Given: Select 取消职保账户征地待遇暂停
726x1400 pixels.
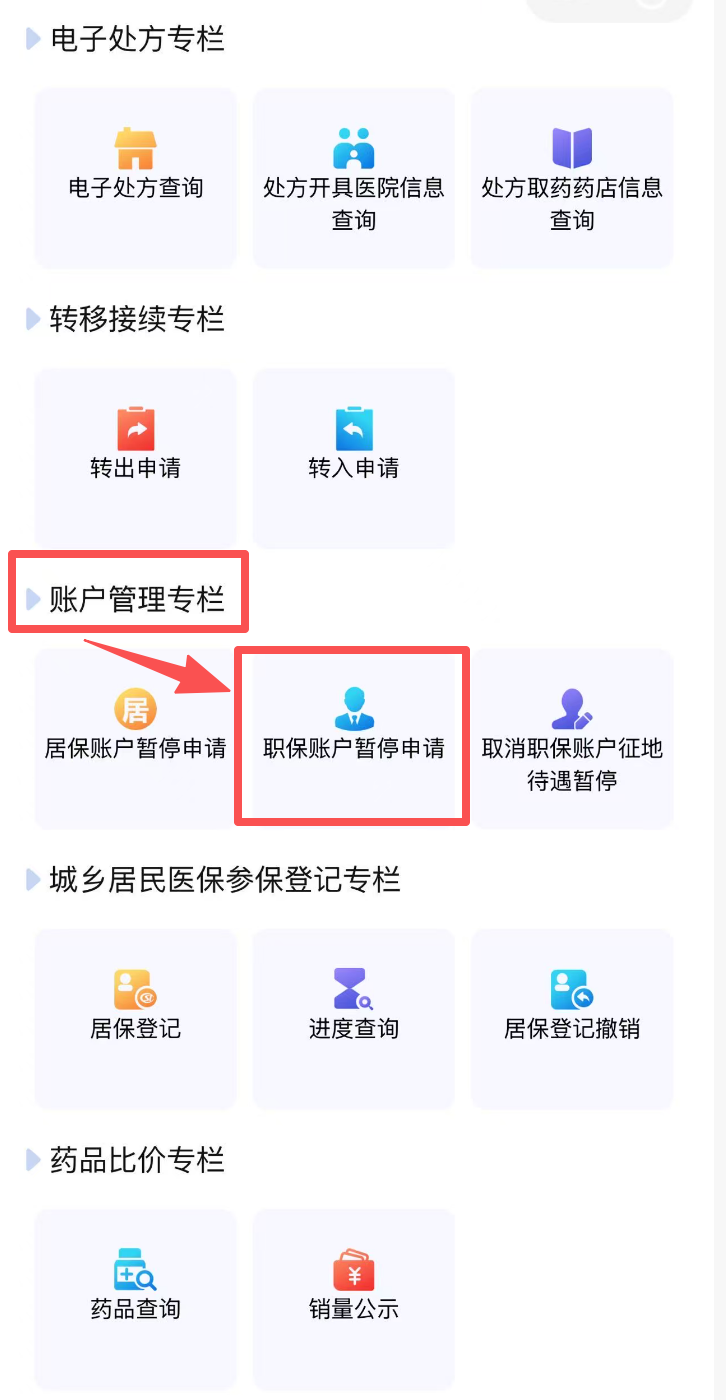Looking at the screenshot, I should pos(571,740).
